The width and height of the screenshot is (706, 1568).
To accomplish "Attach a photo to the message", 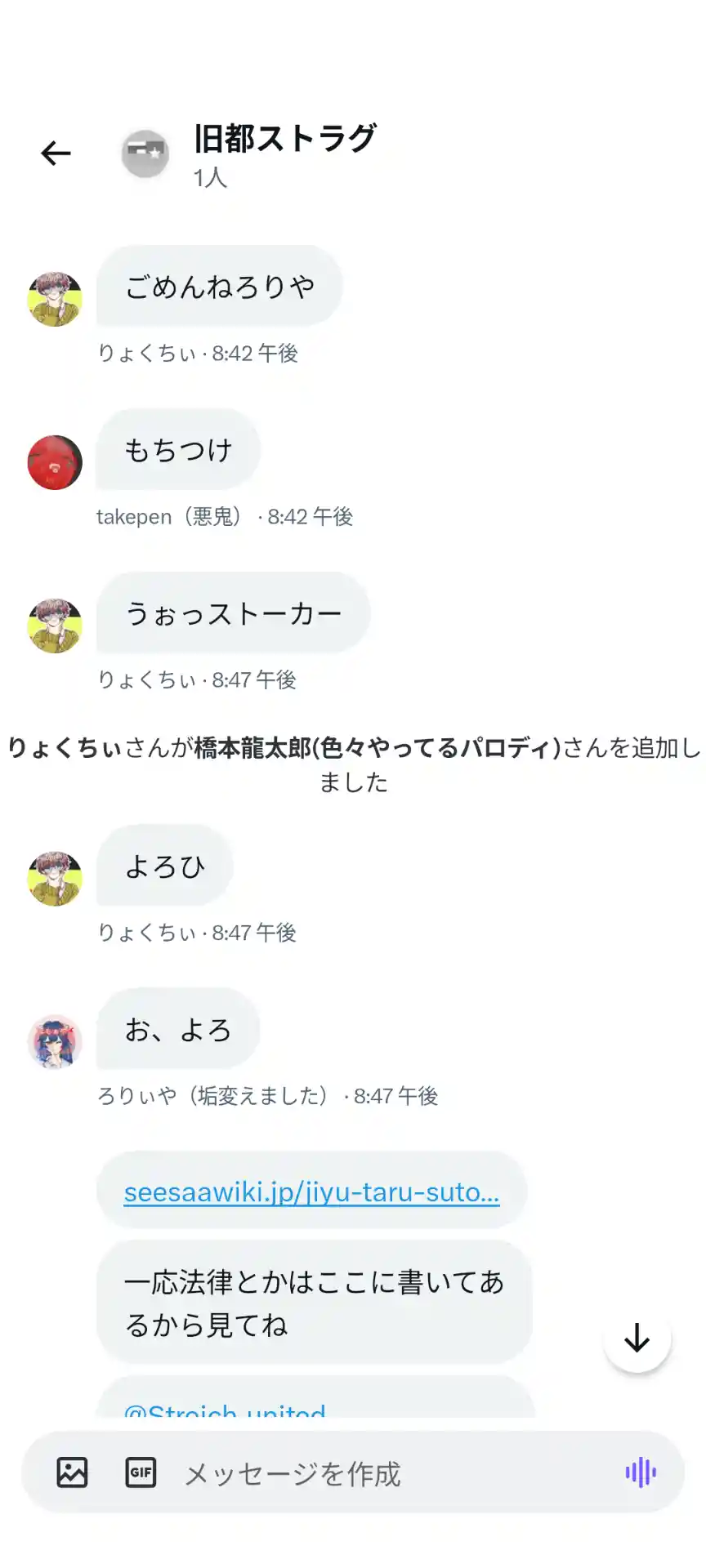I will 72,1472.
